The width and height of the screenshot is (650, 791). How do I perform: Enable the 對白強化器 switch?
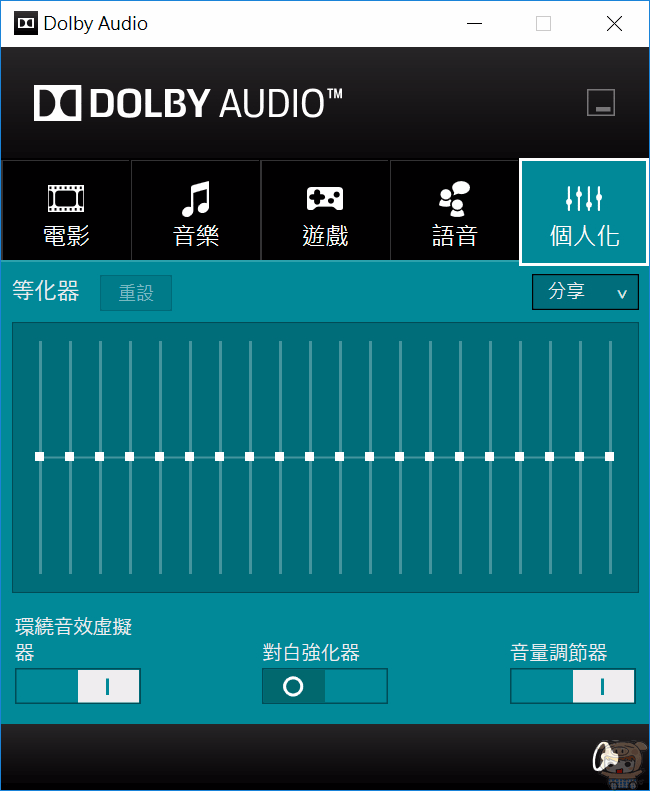(324, 686)
